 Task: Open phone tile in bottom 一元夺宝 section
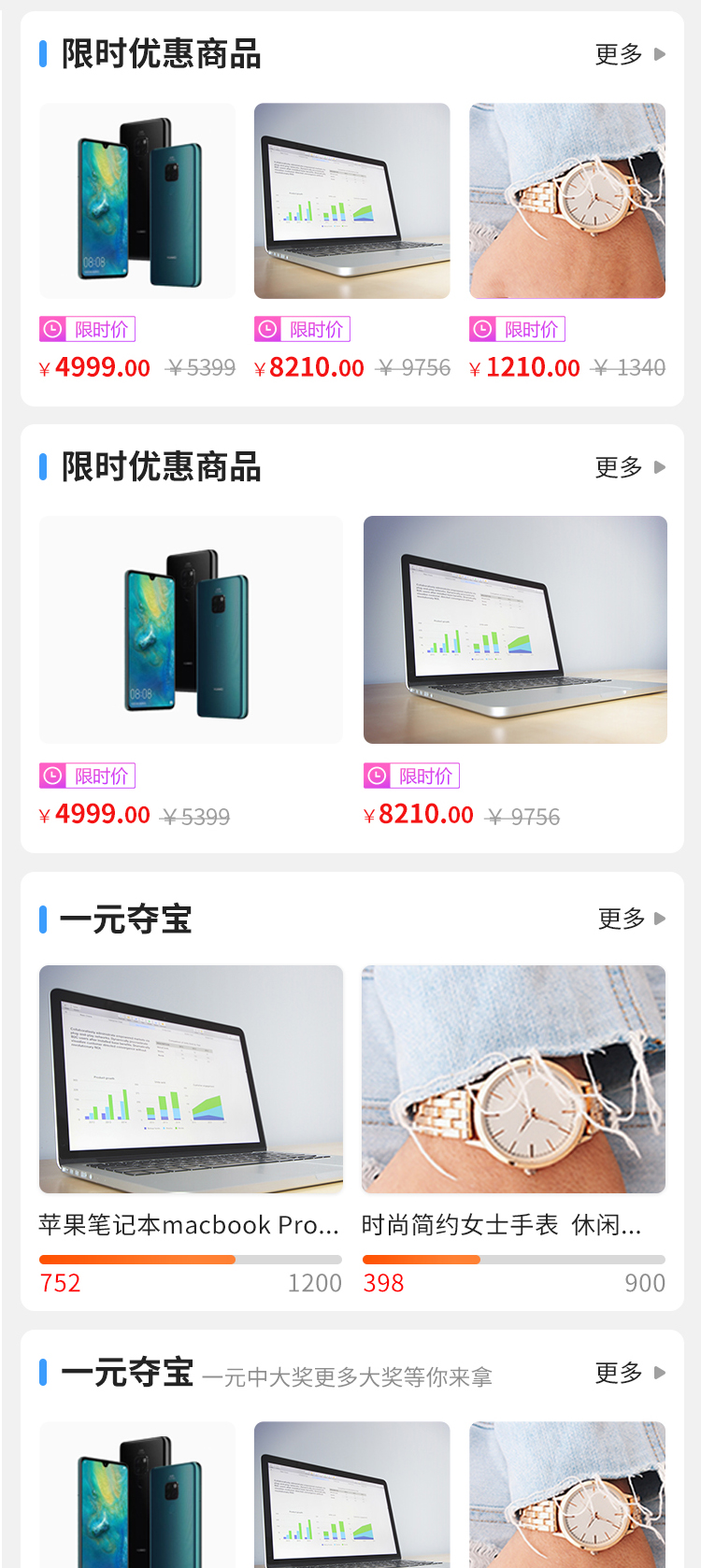tap(137, 1495)
